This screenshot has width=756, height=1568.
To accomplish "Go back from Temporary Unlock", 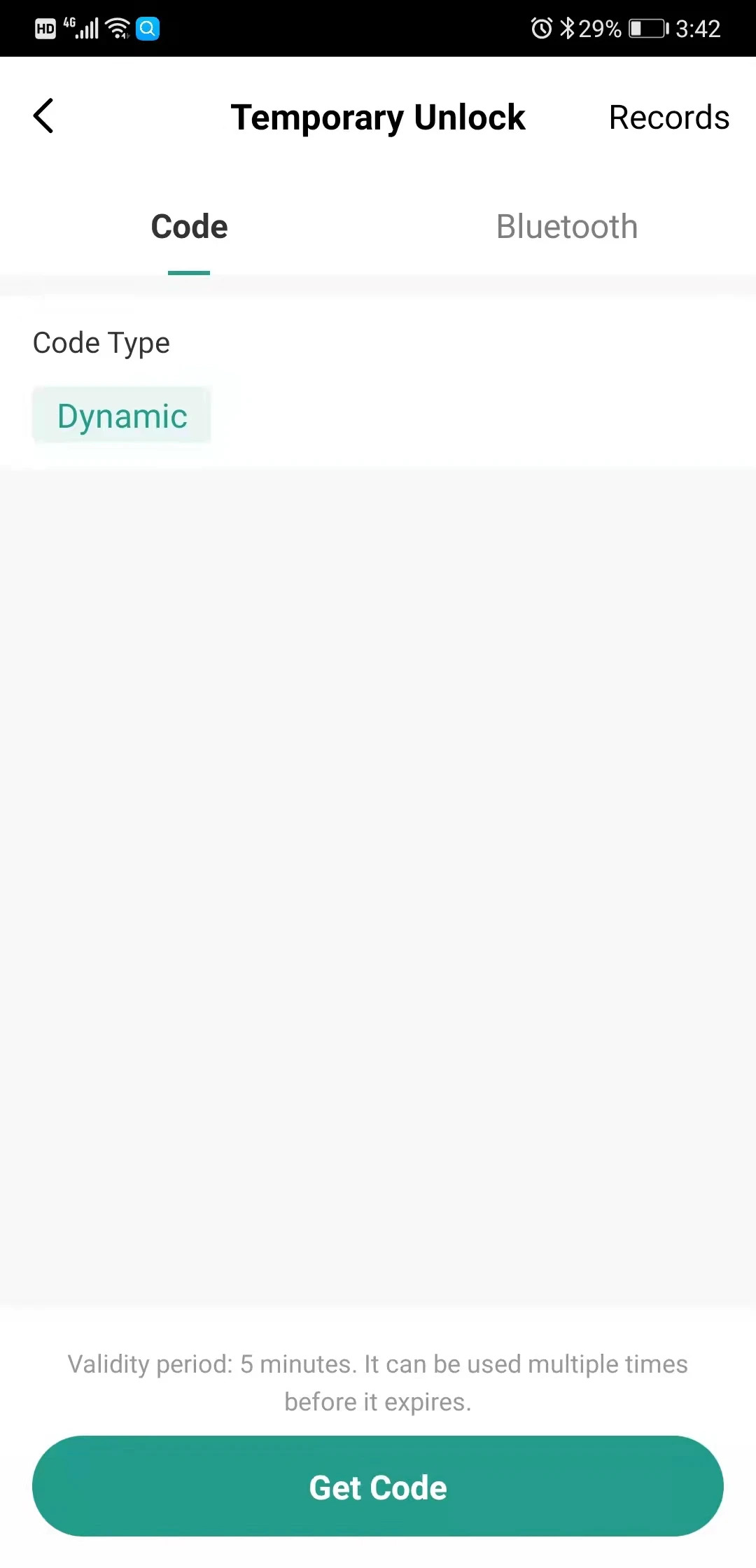I will [x=43, y=116].
